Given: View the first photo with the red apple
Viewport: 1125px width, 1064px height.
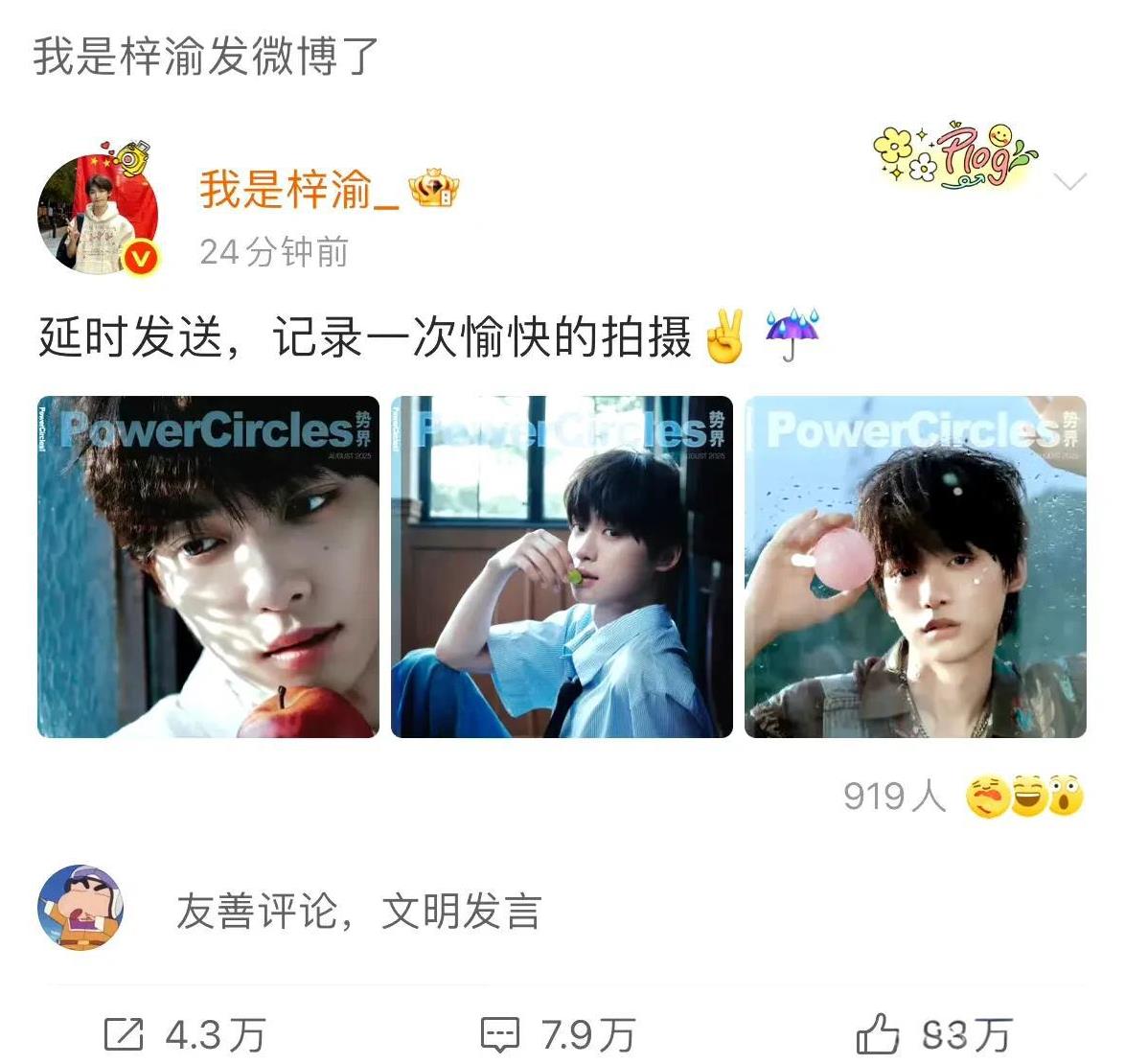Looking at the screenshot, I should coord(208,567).
